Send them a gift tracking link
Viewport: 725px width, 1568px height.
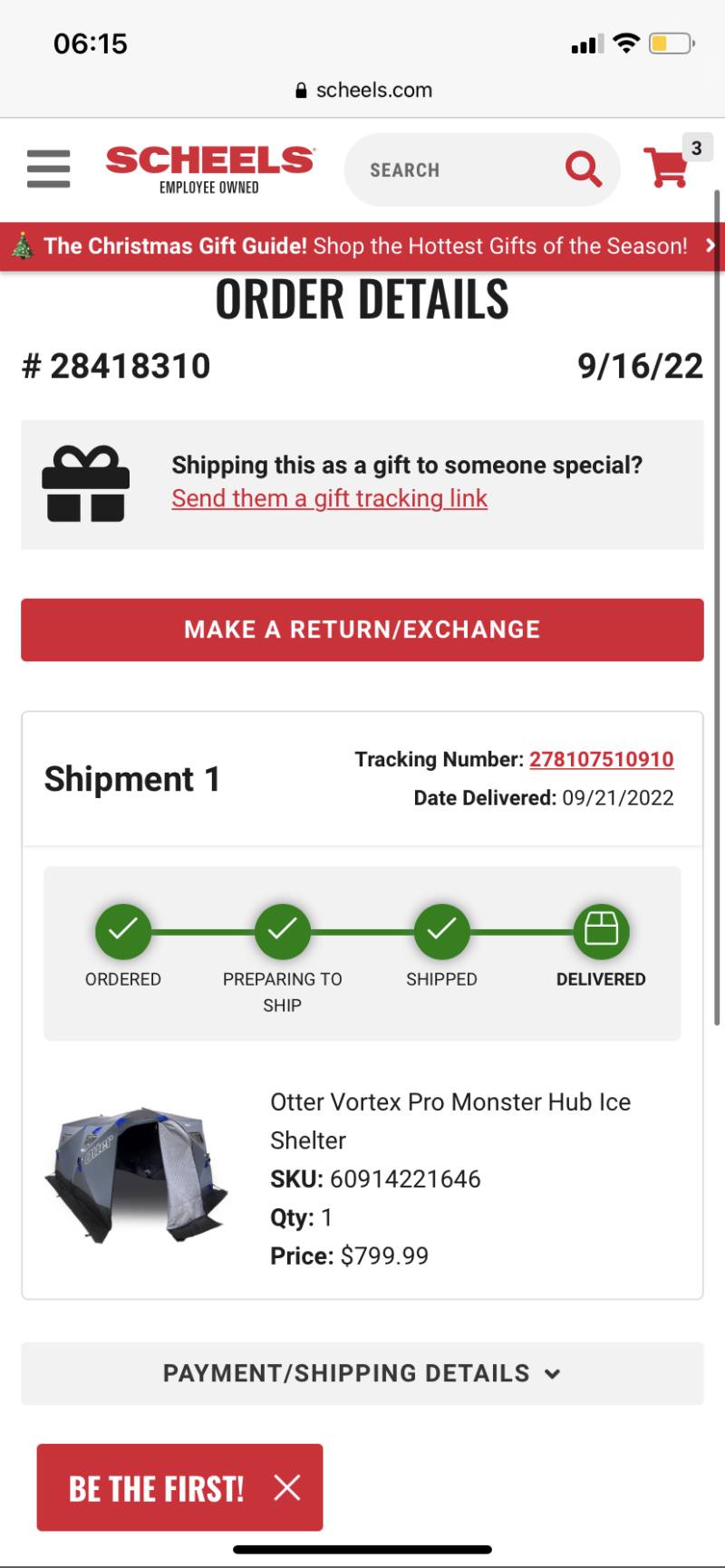click(330, 499)
